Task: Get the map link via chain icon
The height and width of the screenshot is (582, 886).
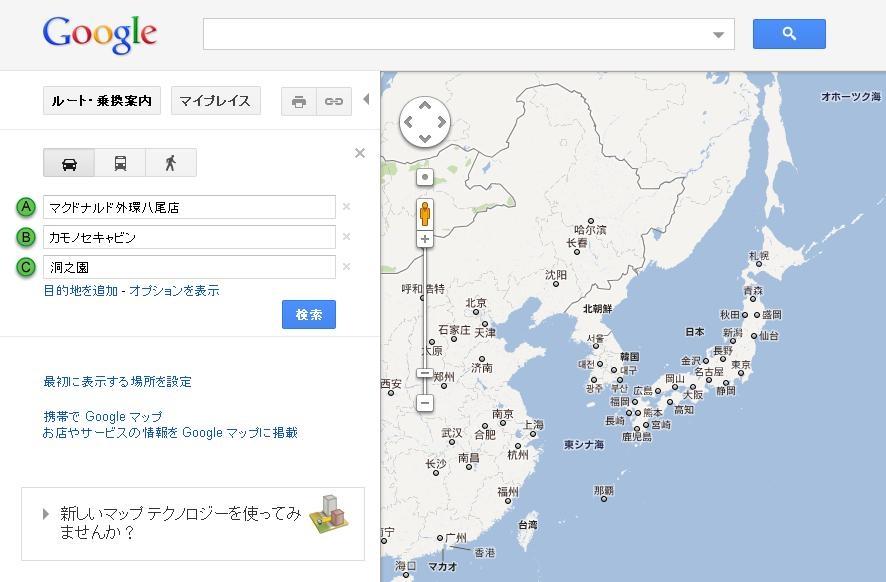Action: [334, 101]
